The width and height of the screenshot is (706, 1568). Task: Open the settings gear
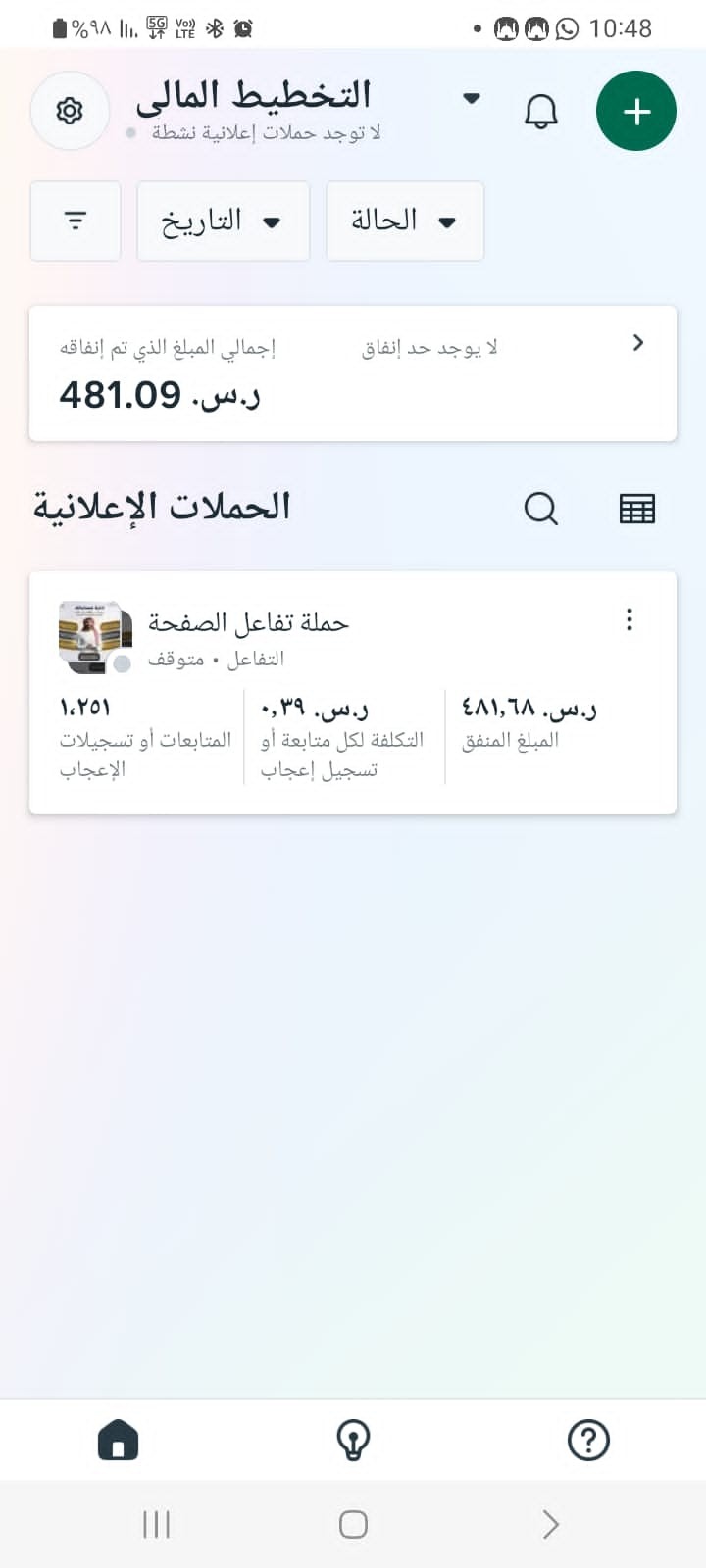pos(70,111)
